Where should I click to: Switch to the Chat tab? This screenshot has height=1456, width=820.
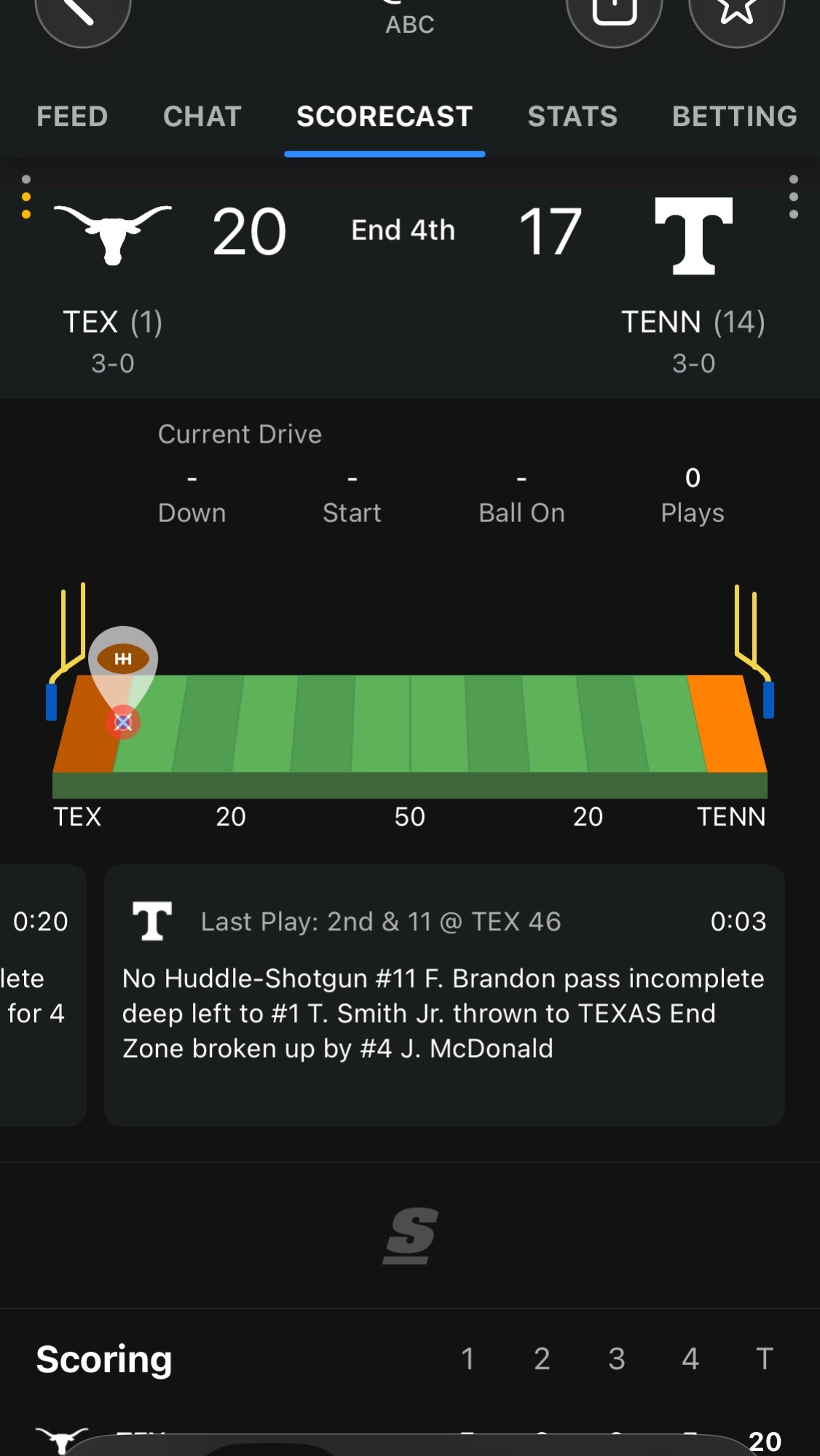[x=202, y=116]
